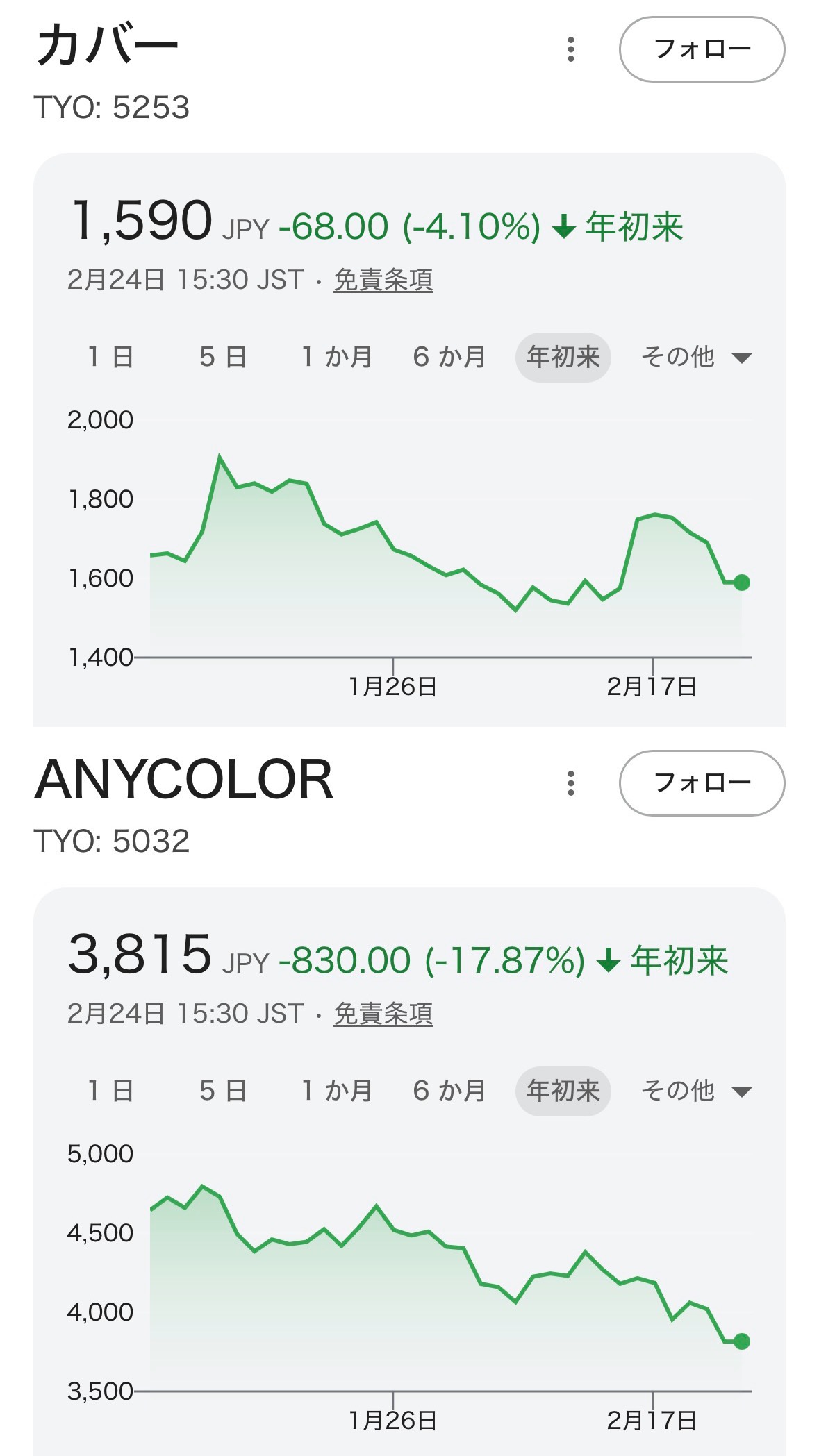The image size is (819, 1456).
Task: Switch カバー chart to 5日 view
Action: point(223,357)
